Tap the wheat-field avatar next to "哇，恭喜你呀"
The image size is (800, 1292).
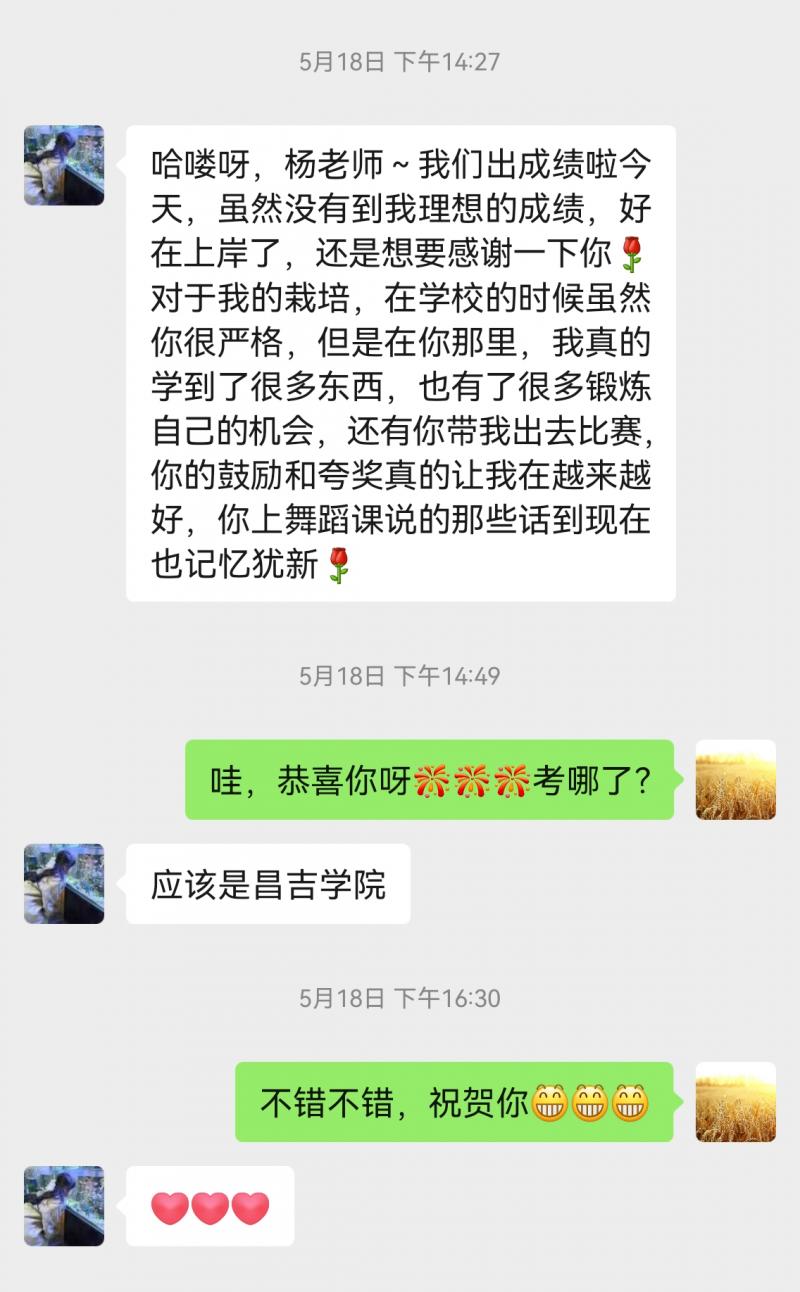point(735,780)
